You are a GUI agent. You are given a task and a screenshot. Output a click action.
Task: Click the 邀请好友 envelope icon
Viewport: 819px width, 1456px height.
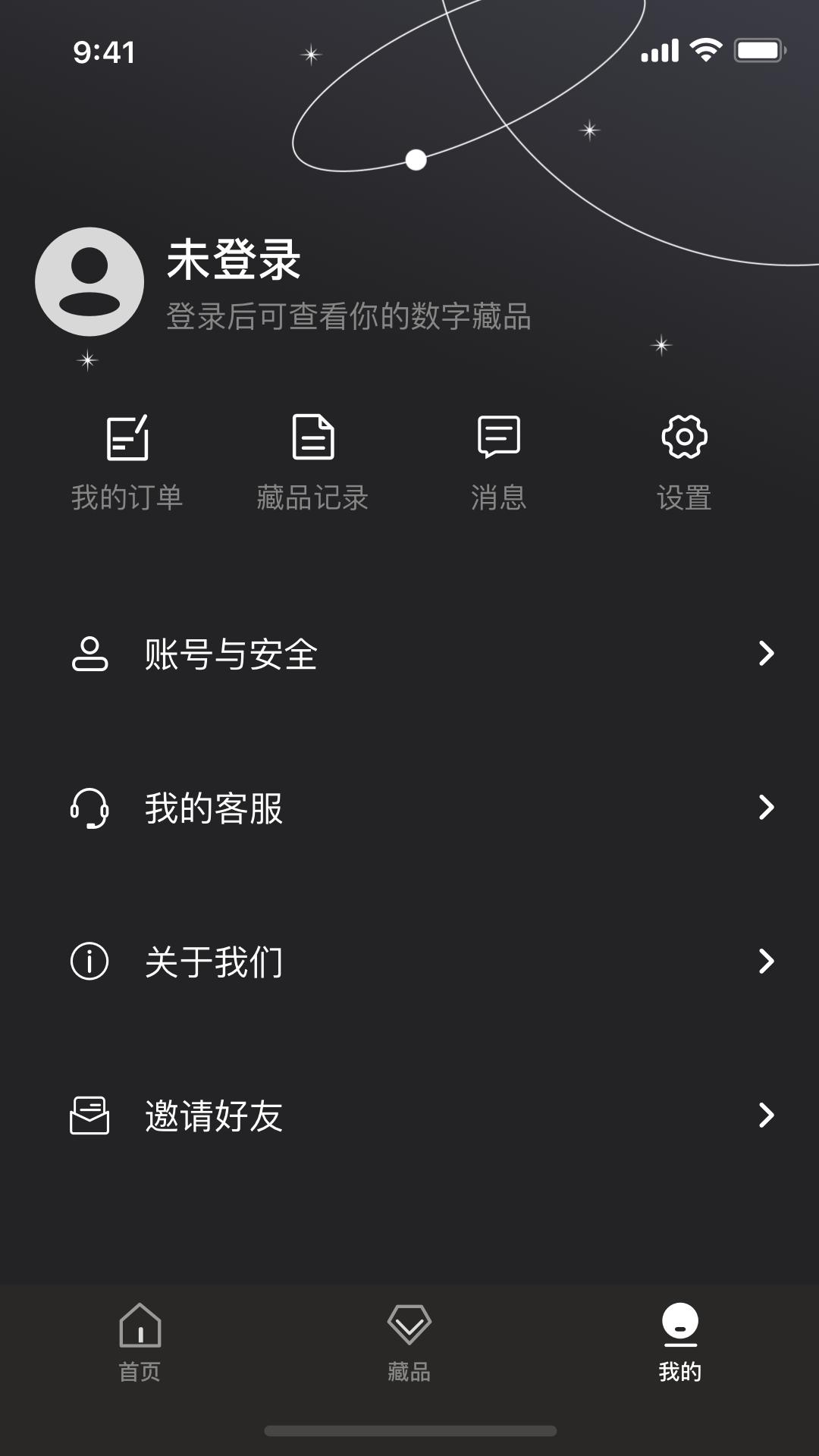[x=89, y=1113]
